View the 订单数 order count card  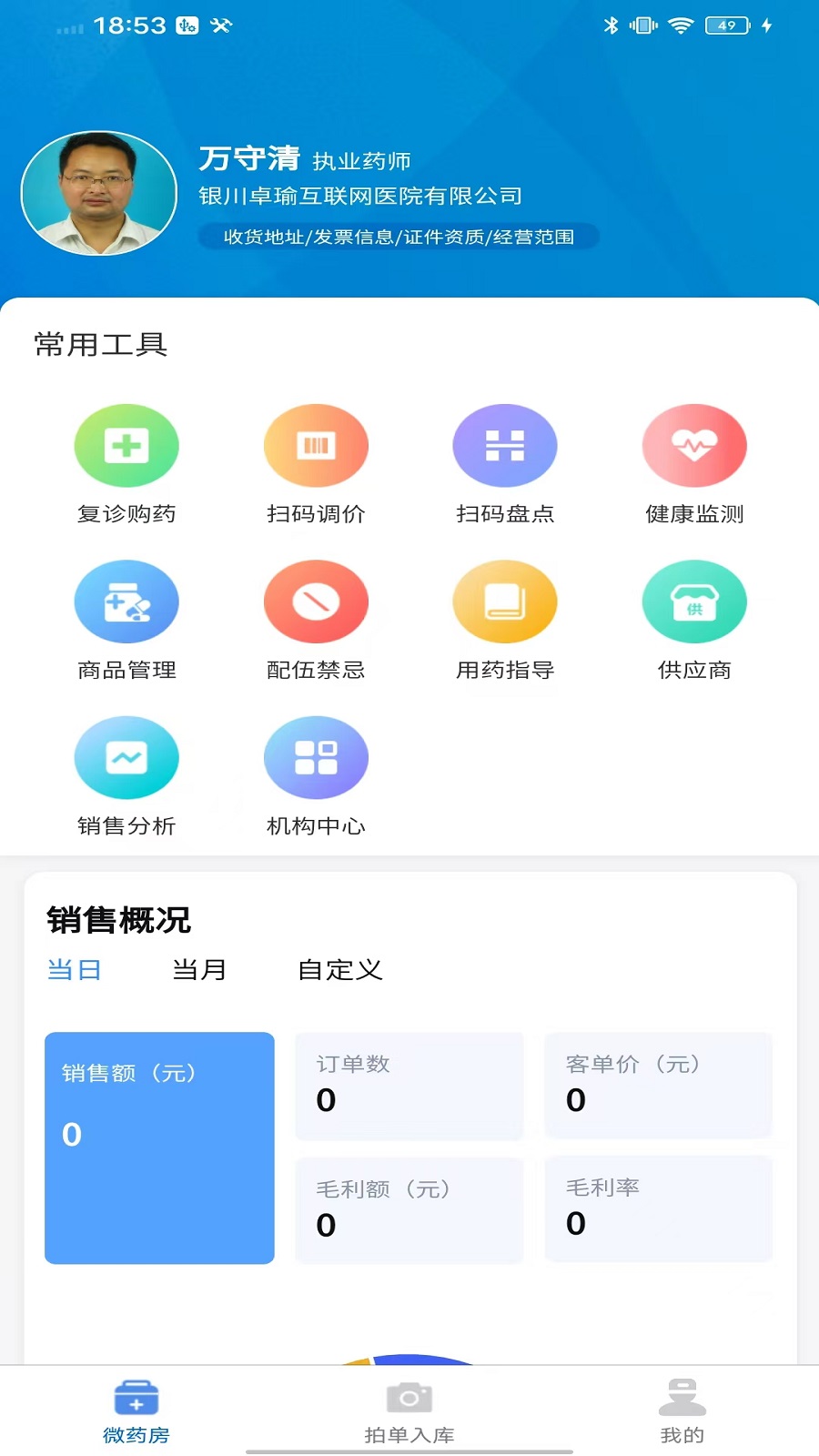pyautogui.click(x=409, y=1085)
